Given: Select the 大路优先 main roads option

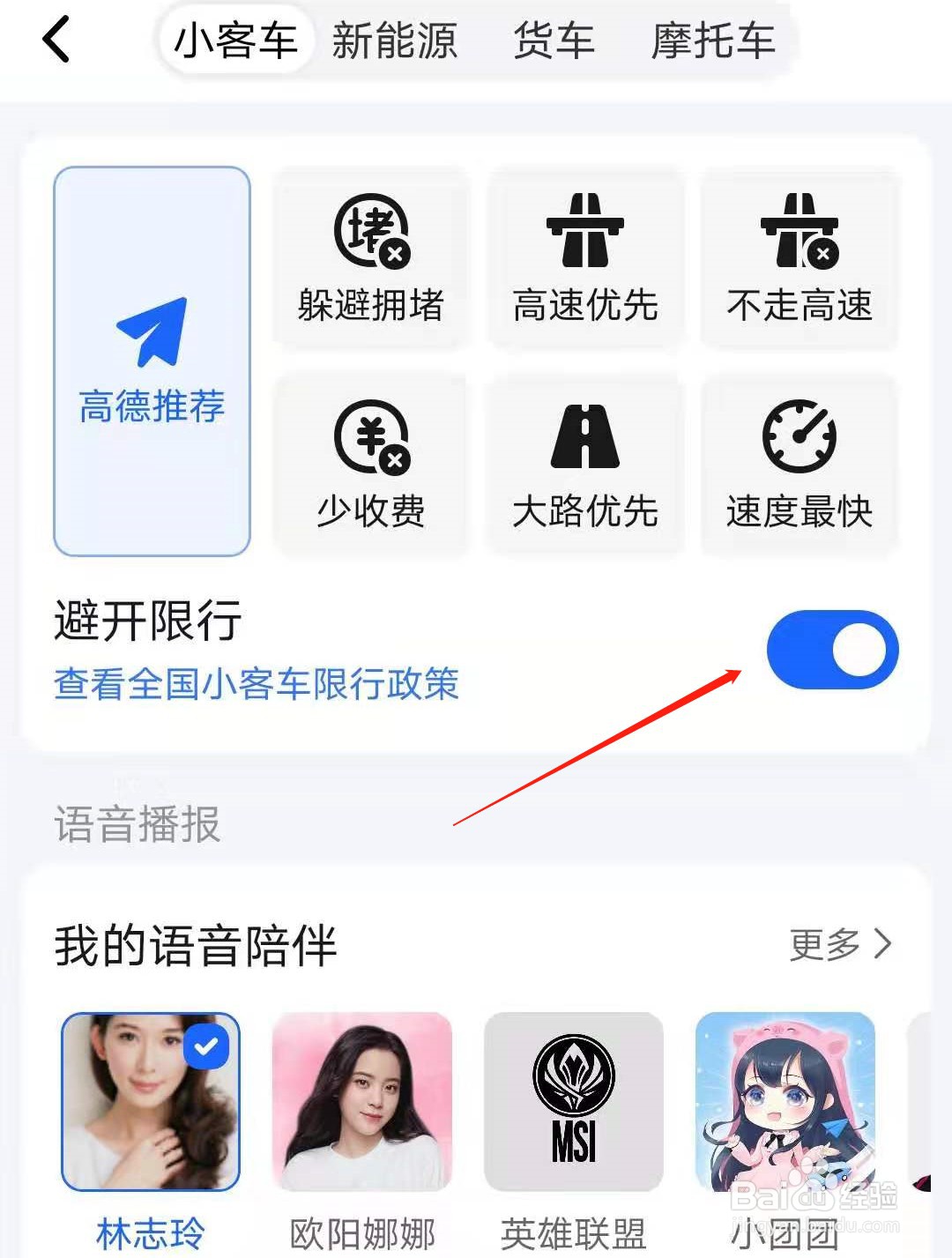Looking at the screenshot, I should click(584, 465).
